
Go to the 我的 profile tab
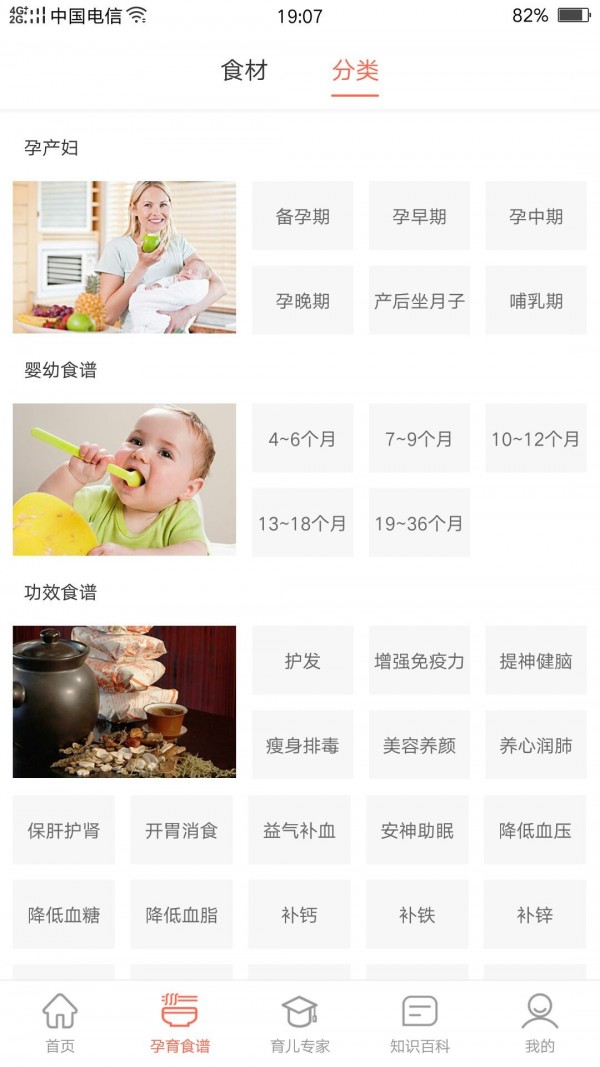coord(540,1024)
